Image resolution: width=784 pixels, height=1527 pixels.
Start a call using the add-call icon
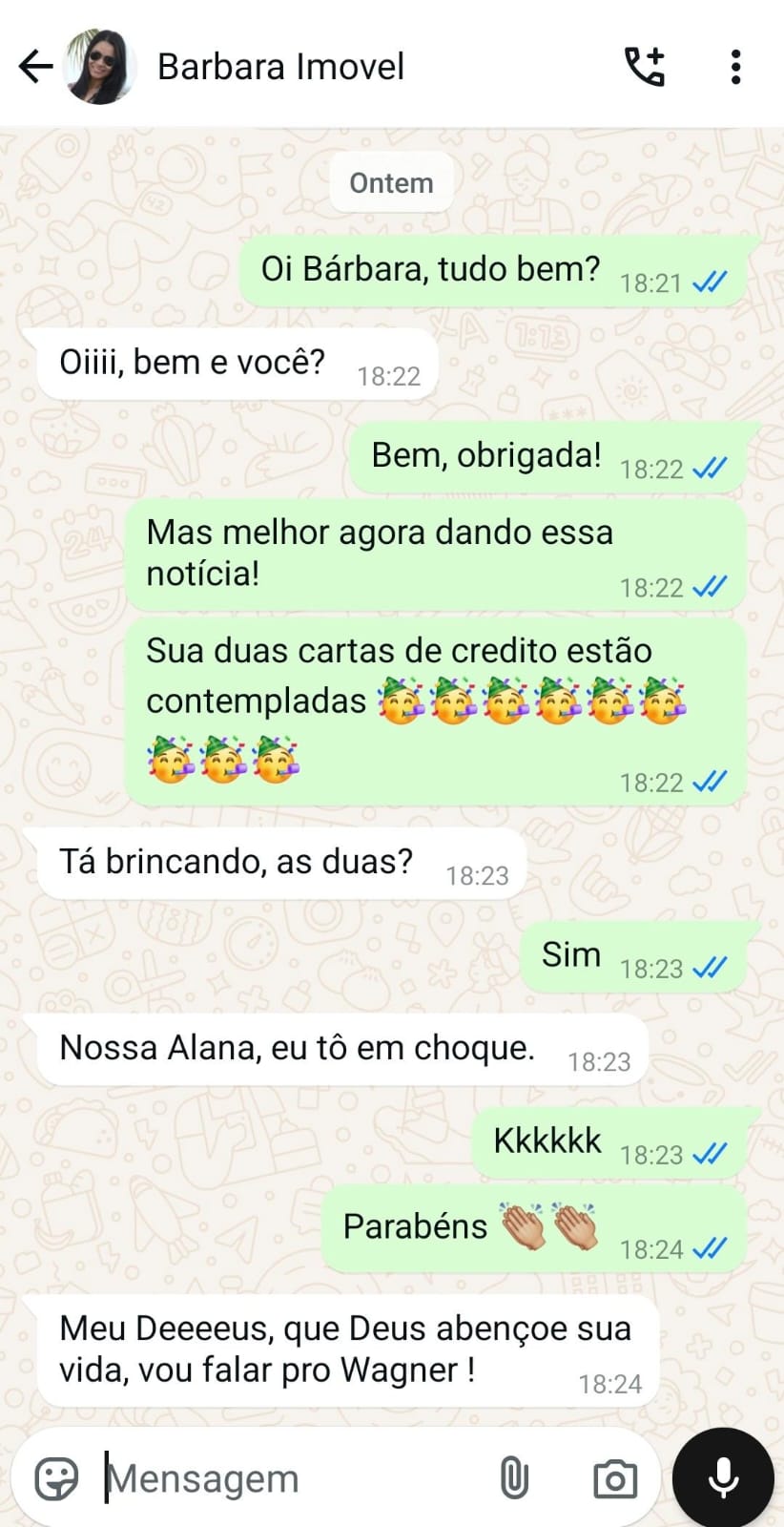click(x=646, y=65)
